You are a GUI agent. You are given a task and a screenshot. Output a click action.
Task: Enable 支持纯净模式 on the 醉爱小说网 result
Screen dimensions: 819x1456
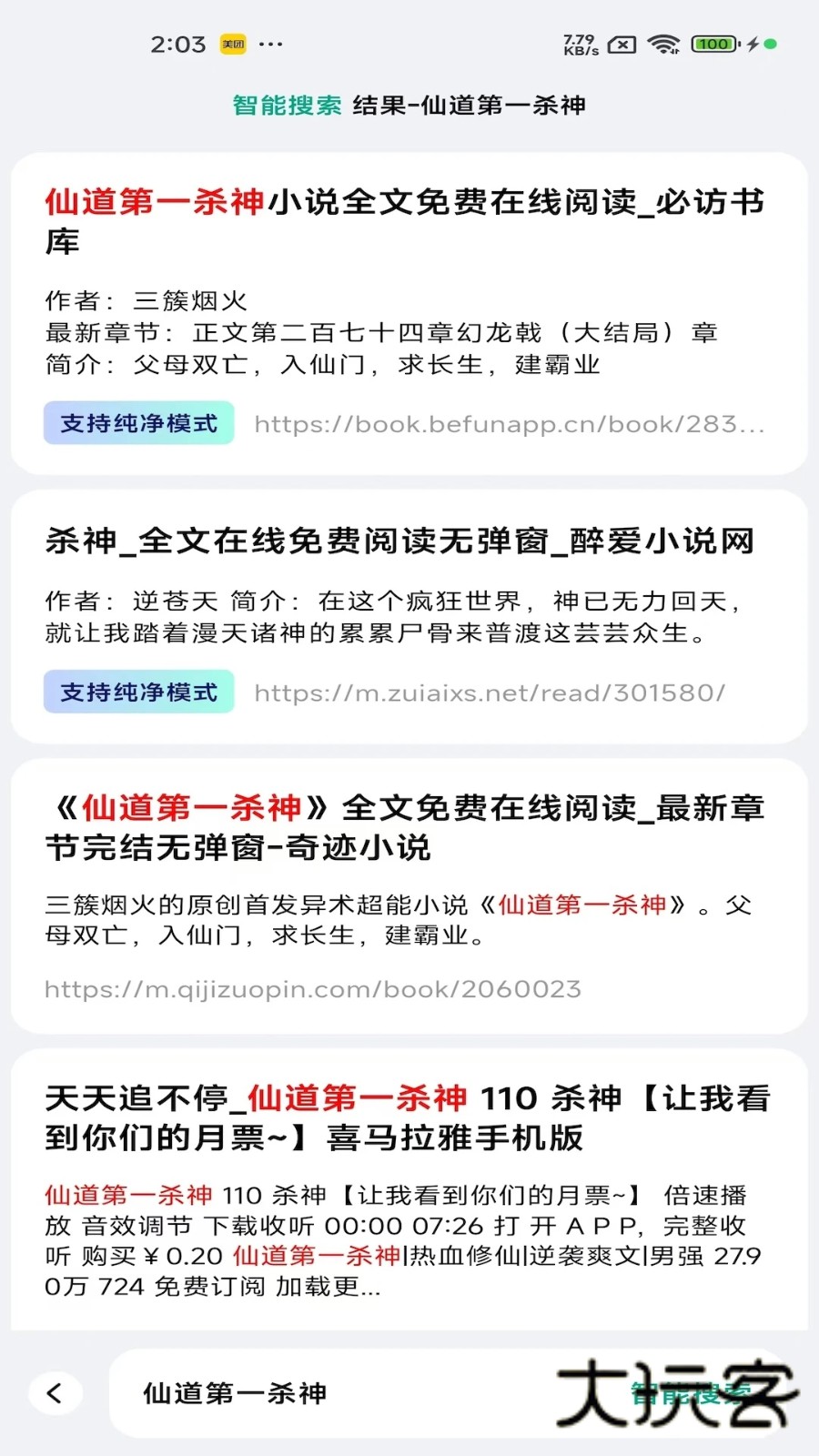pos(138,692)
